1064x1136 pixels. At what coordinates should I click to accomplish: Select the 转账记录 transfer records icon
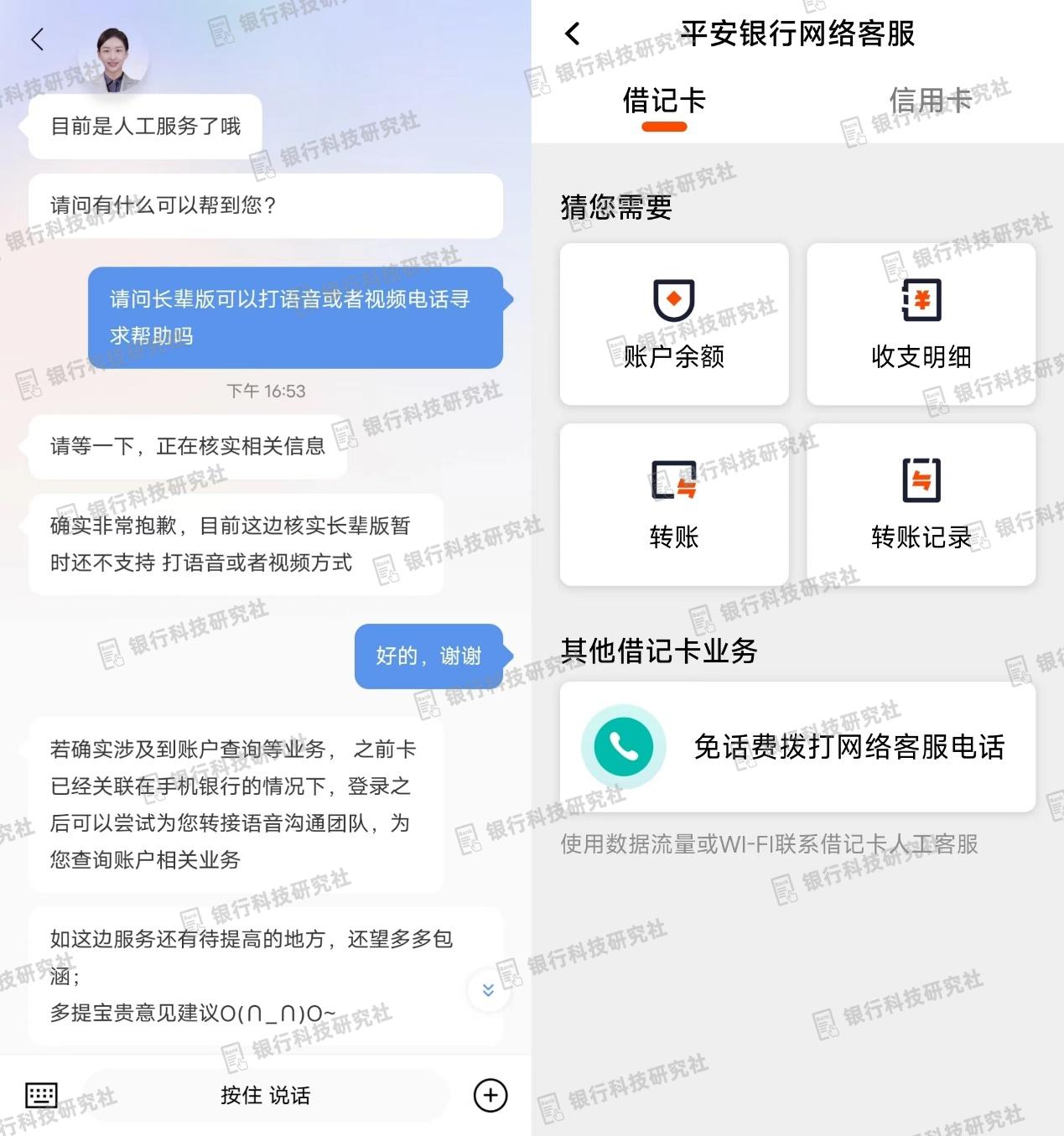pos(920,480)
